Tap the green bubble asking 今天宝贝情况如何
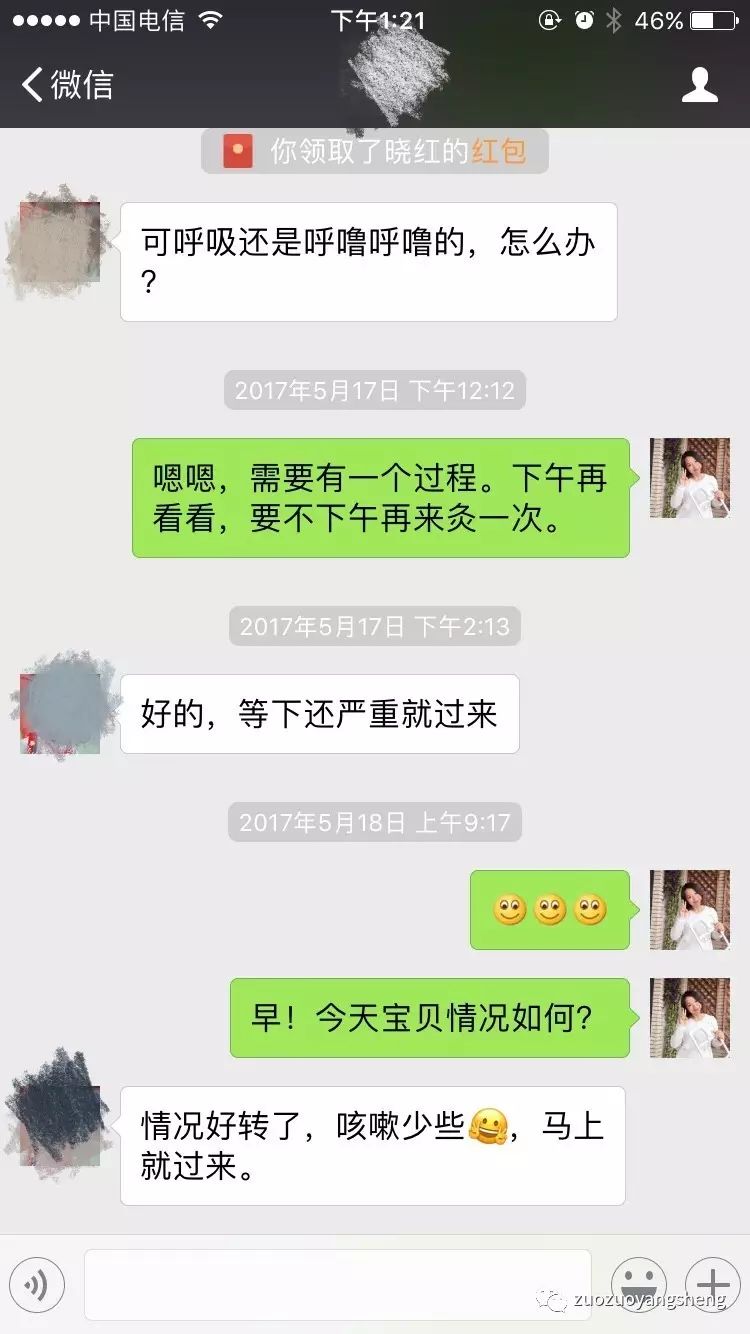750x1334 pixels. pyautogui.click(x=430, y=1017)
